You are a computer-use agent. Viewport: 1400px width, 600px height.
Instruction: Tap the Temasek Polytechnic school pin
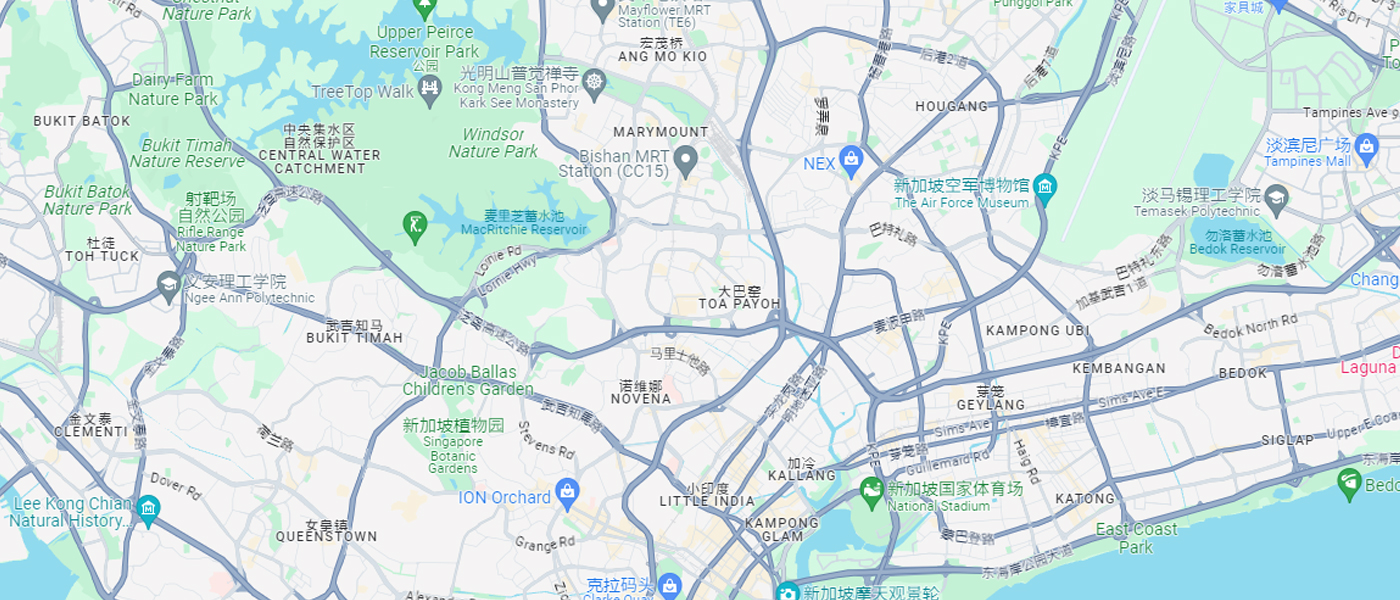point(1276,197)
